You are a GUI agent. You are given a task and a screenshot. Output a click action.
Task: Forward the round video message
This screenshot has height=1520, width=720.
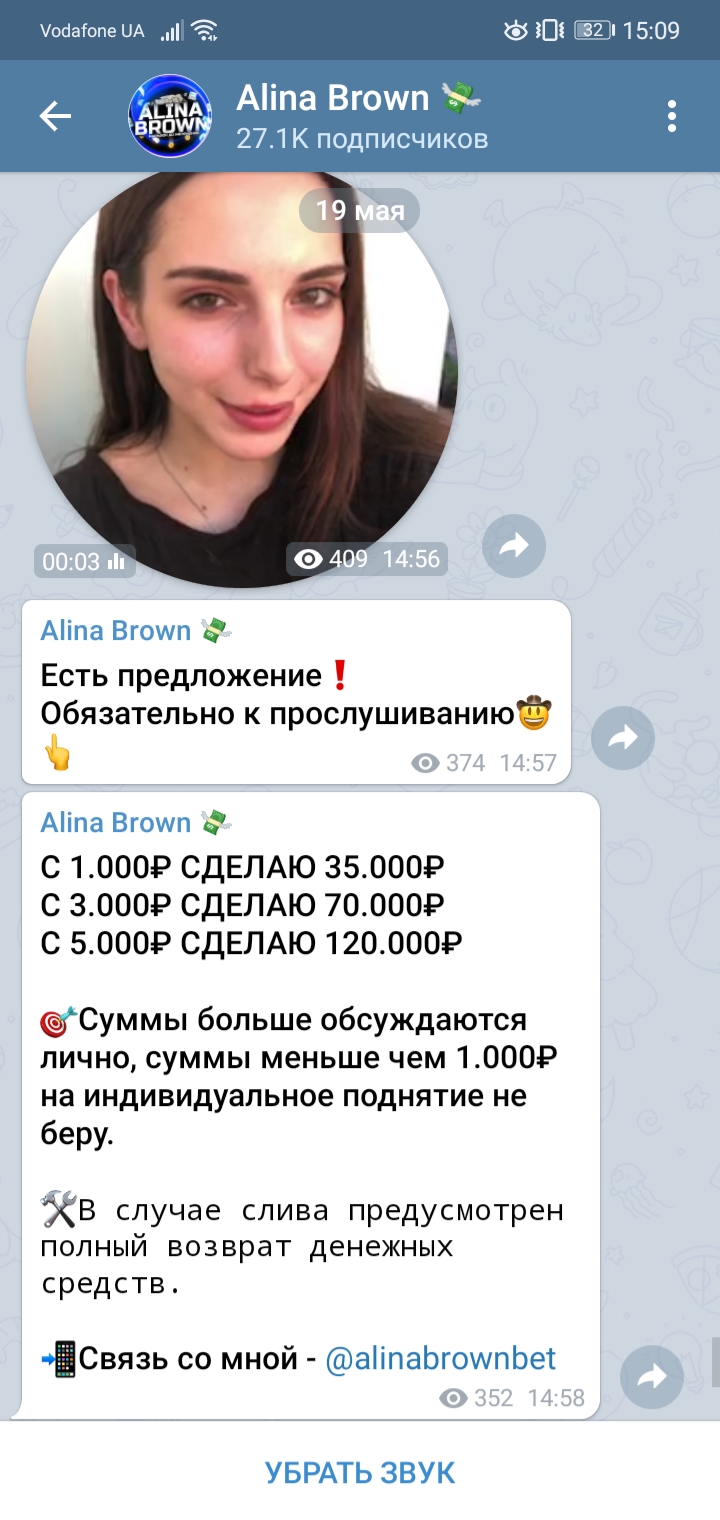pos(514,546)
